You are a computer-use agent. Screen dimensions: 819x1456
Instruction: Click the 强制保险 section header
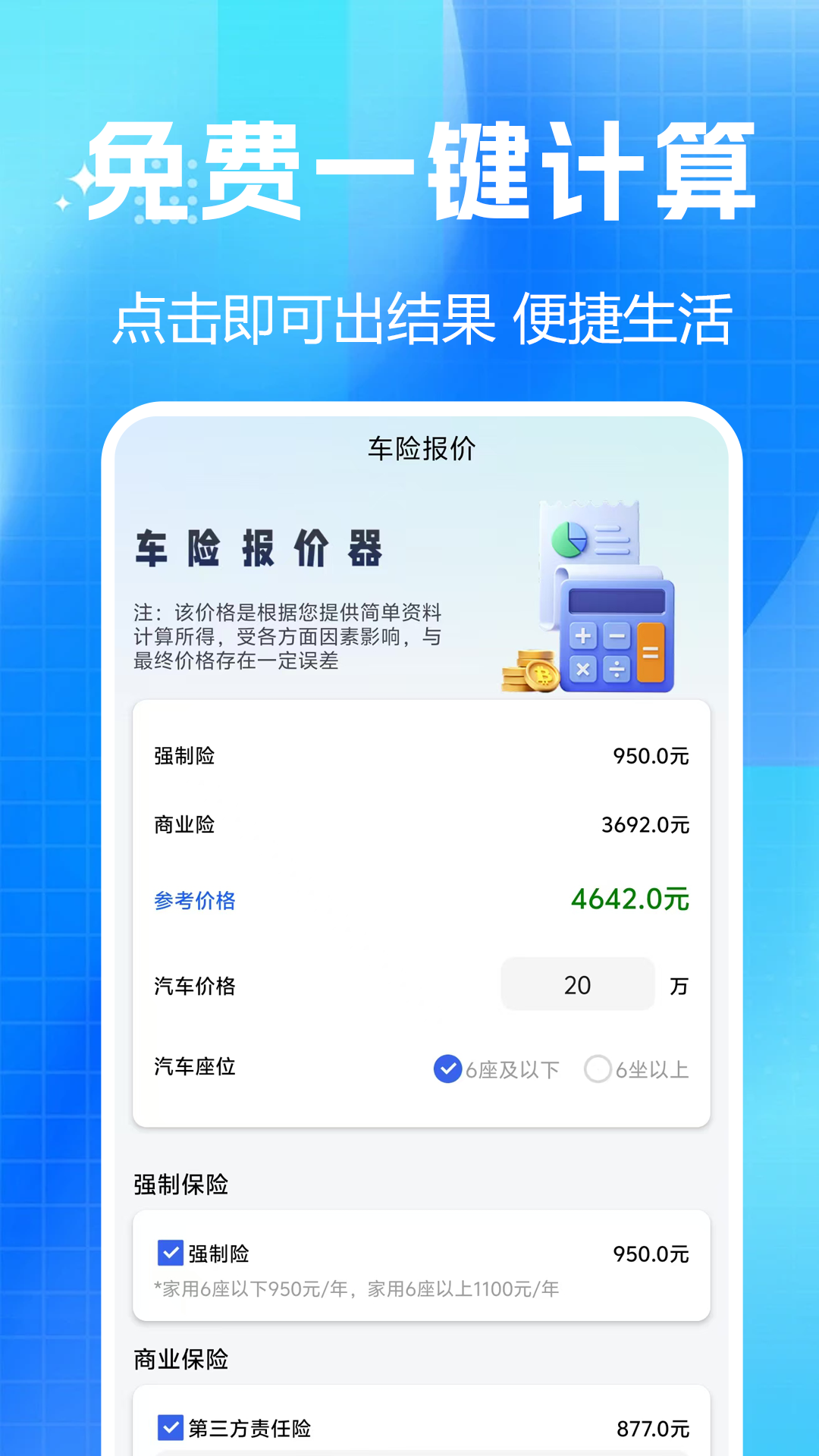(x=182, y=1183)
